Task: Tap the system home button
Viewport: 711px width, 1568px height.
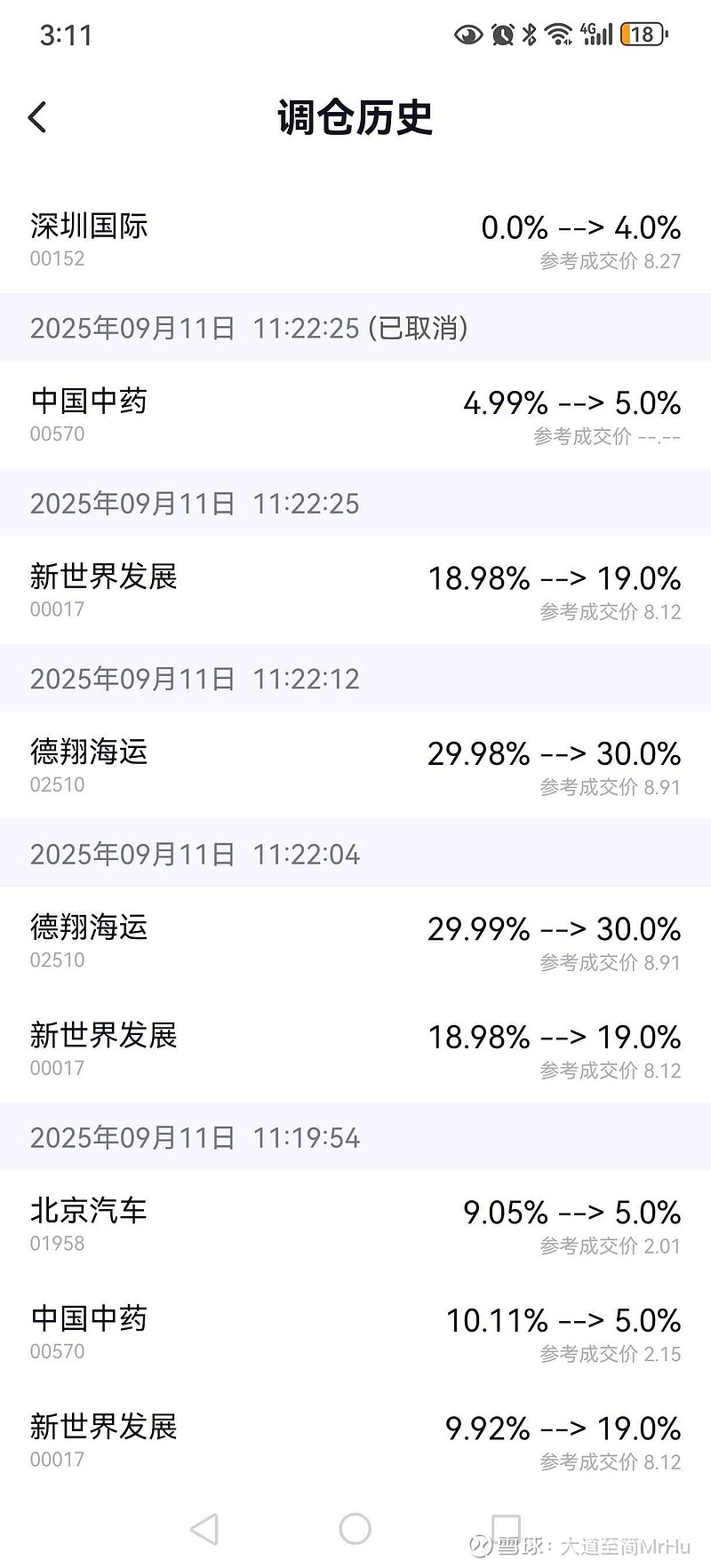Action: pos(355,1528)
